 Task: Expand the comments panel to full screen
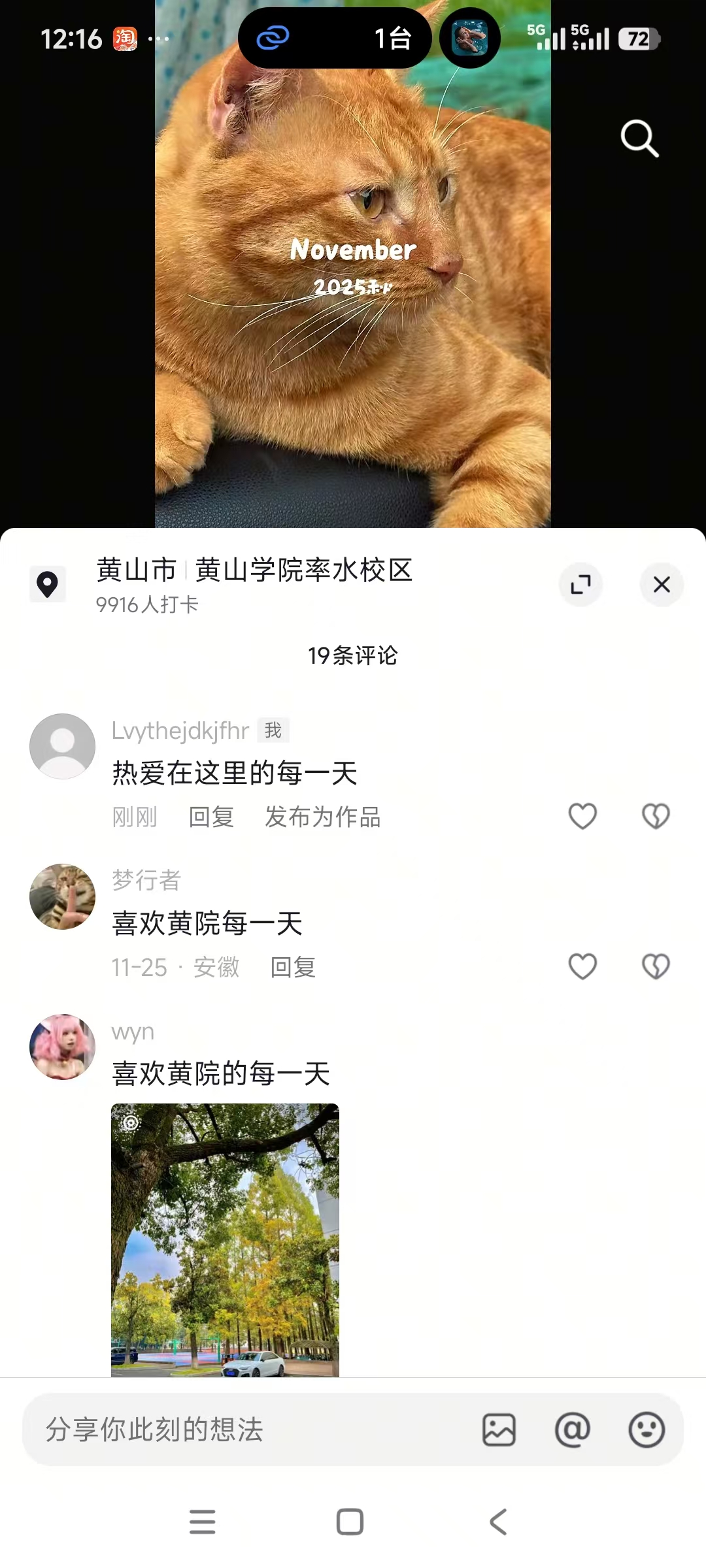[x=580, y=584]
